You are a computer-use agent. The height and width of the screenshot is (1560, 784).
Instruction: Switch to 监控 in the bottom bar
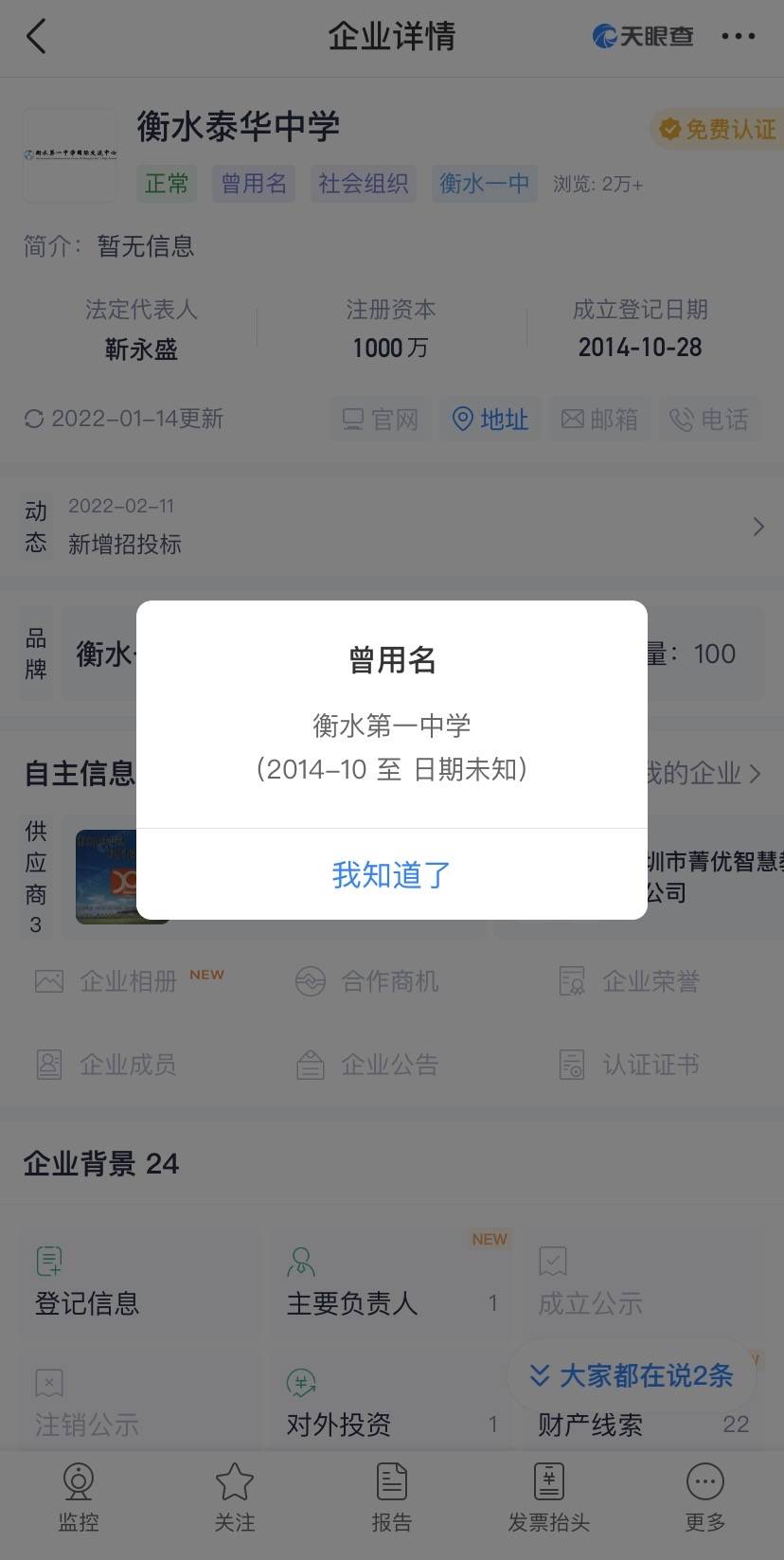pos(79,1497)
